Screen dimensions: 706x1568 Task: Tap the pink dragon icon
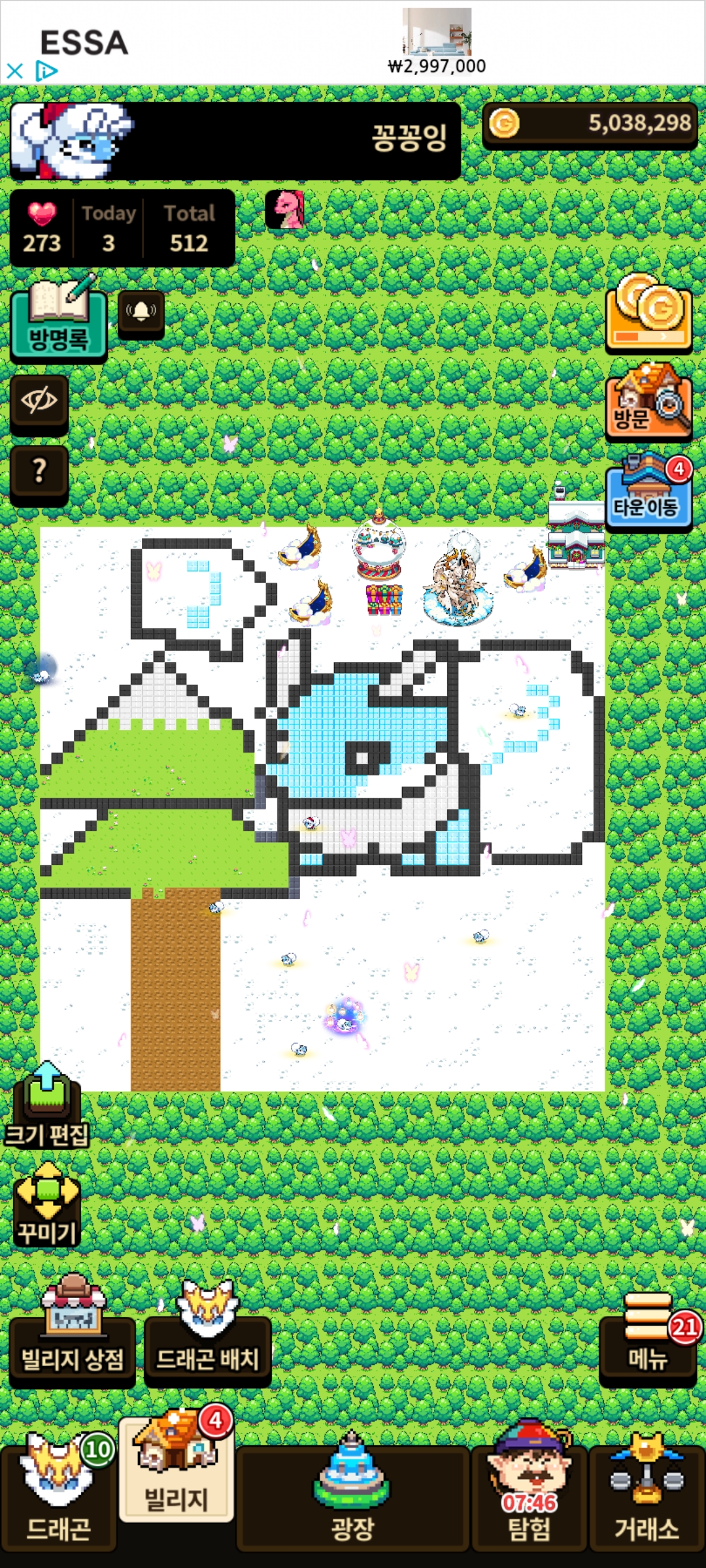285,210
